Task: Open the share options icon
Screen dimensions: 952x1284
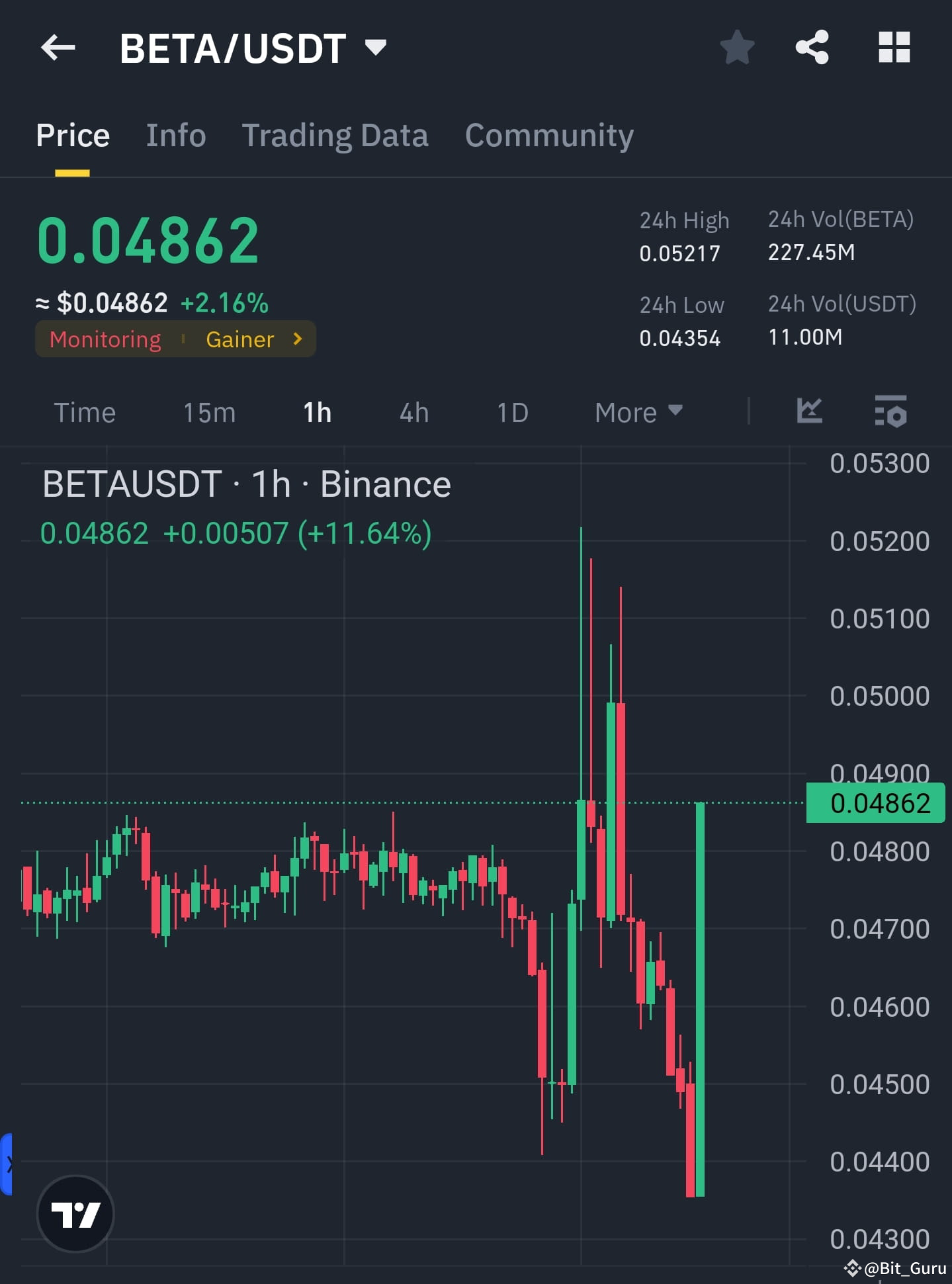Action: point(812,46)
